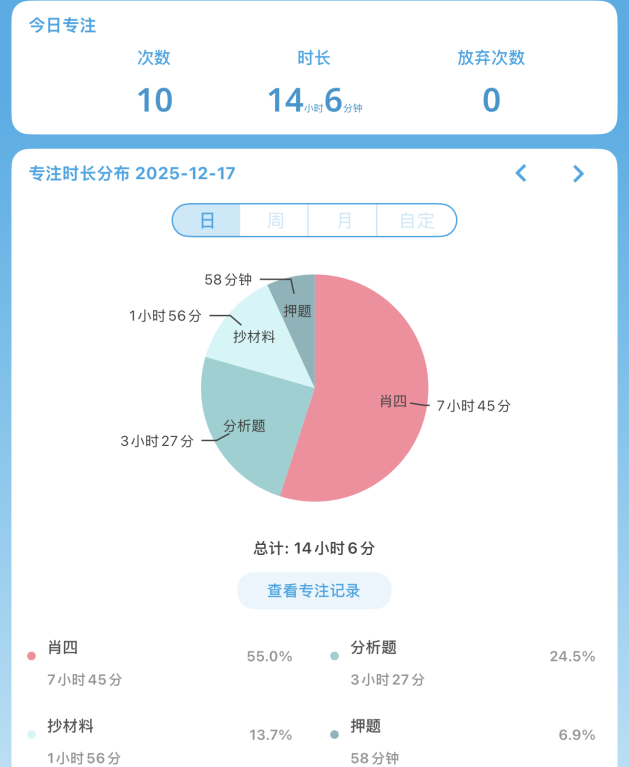Image resolution: width=629 pixels, height=767 pixels.
Task: Choose the 自定 range option
Action: 417,221
